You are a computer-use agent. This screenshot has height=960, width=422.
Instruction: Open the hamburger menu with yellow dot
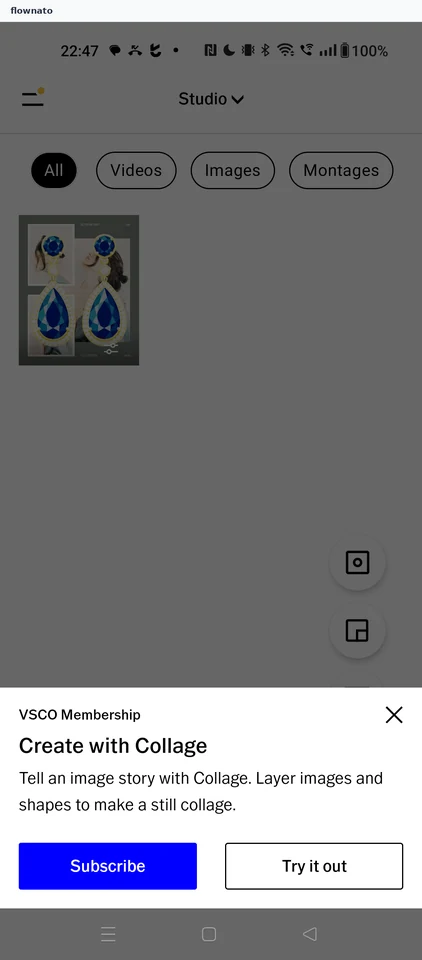click(33, 98)
